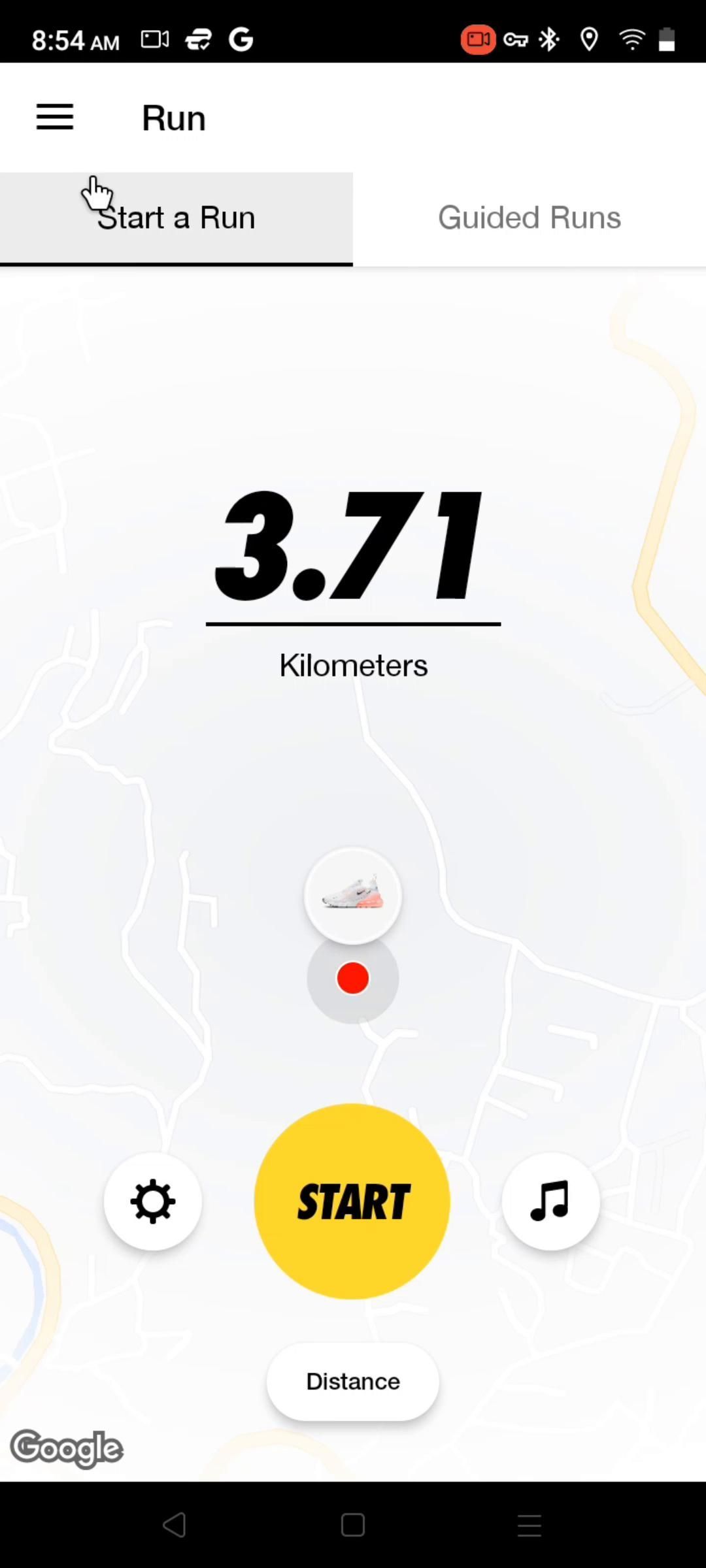Viewport: 706px width, 1568px height.
Task: Go to home via system home button
Action: tap(353, 1525)
